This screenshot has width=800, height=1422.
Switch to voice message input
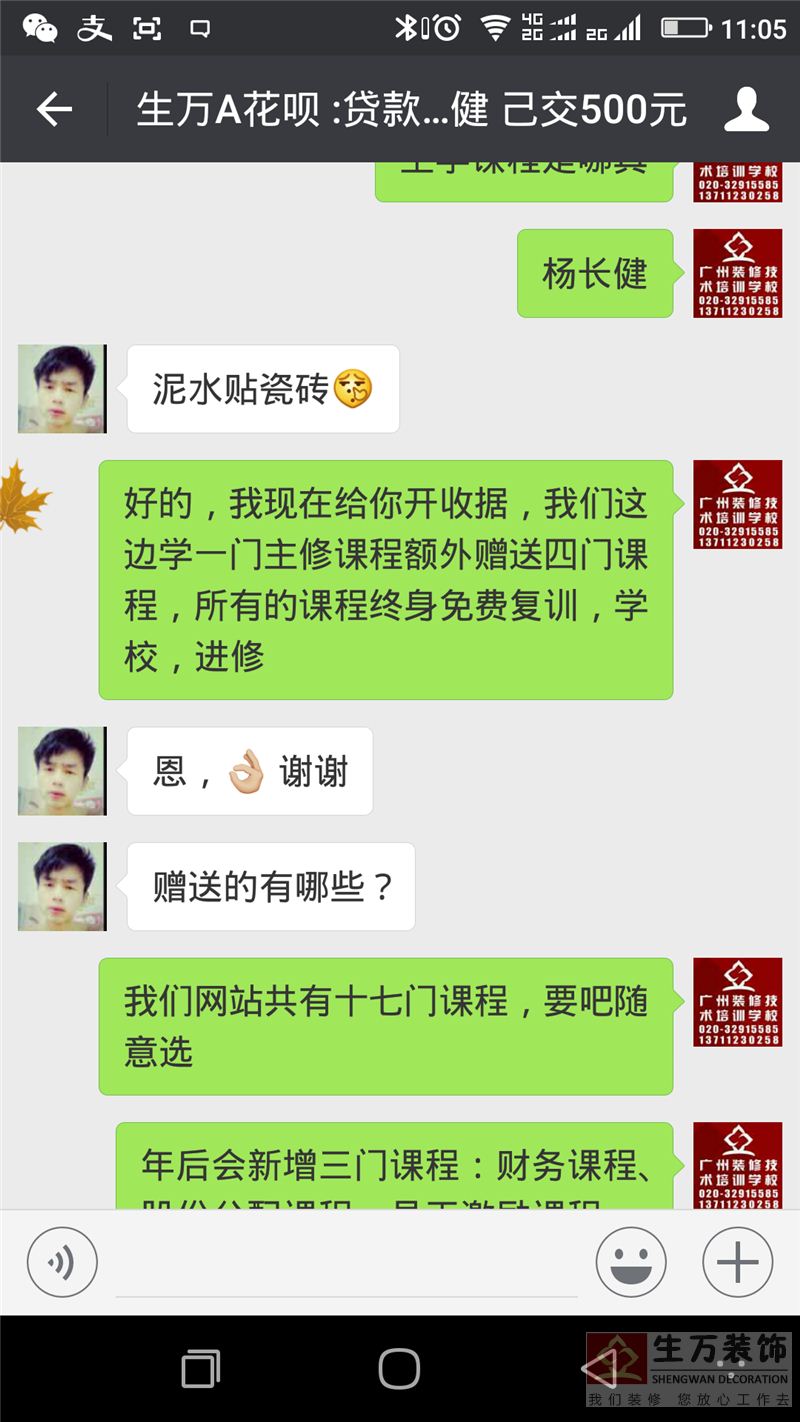[x=62, y=1262]
